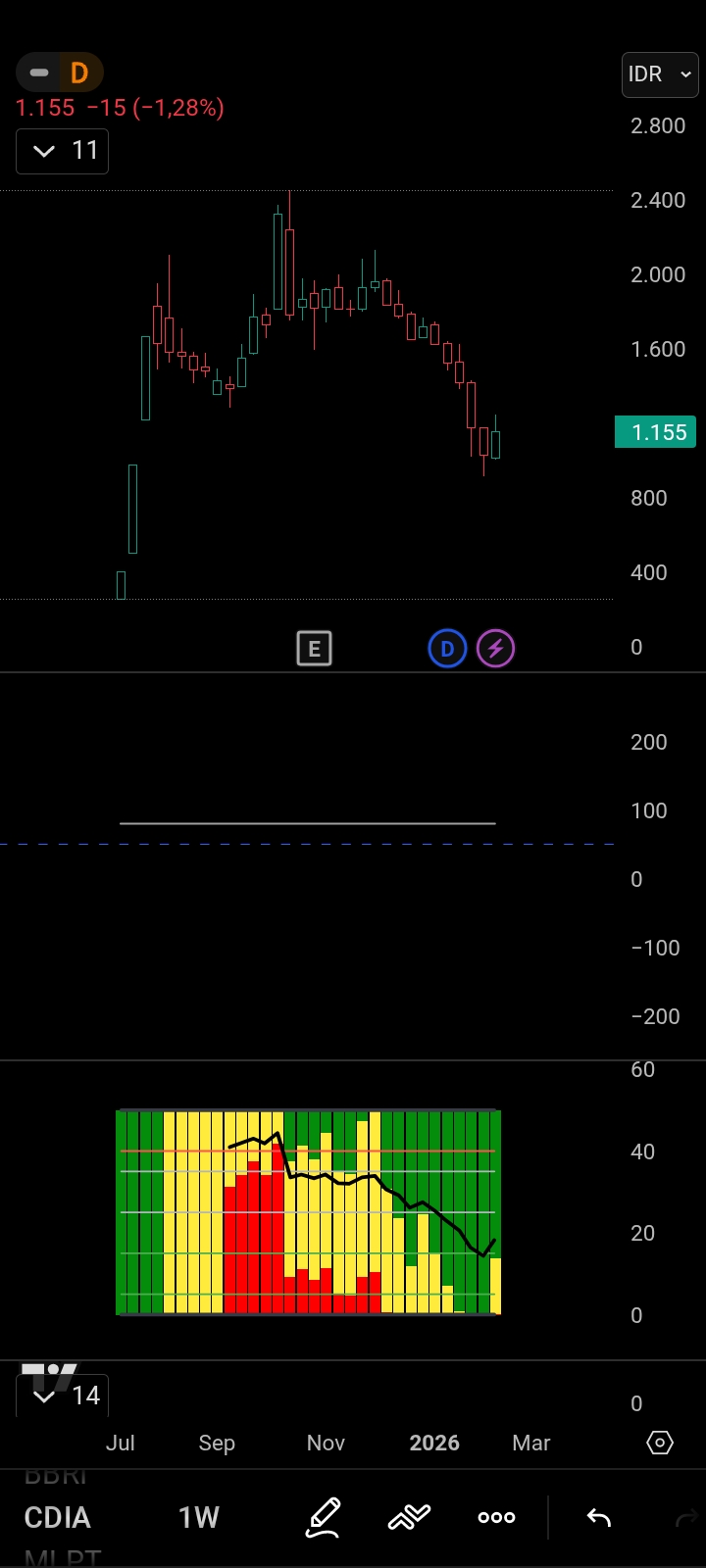
Task: Open the indicators menu
Action: 409,1517
